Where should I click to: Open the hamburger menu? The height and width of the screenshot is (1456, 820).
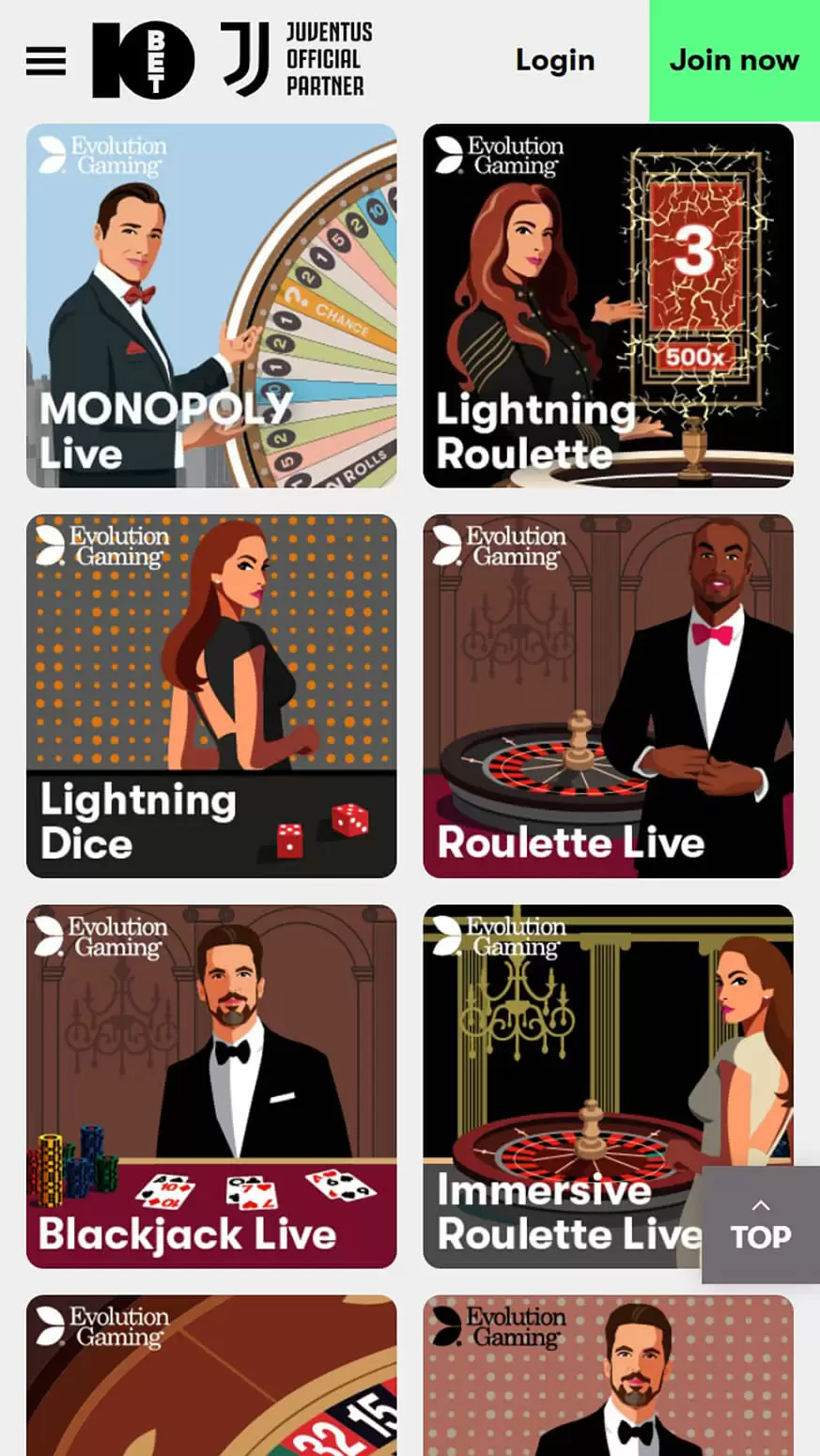click(x=46, y=61)
